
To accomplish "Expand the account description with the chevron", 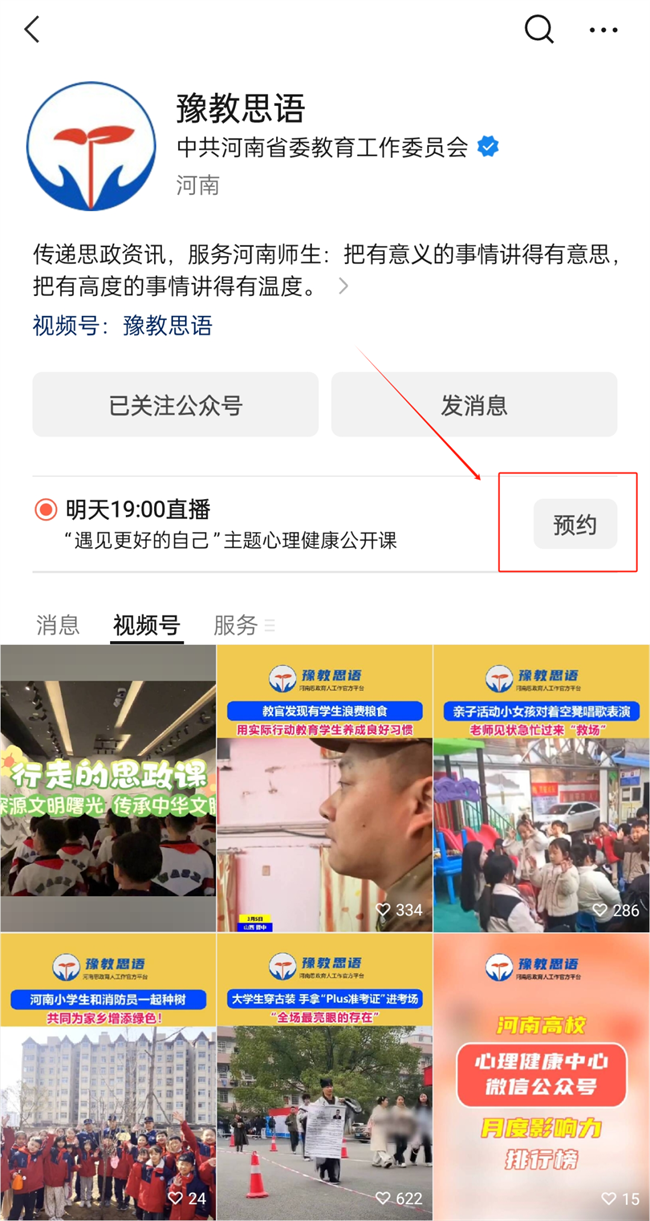I will click(x=343, y=286).
